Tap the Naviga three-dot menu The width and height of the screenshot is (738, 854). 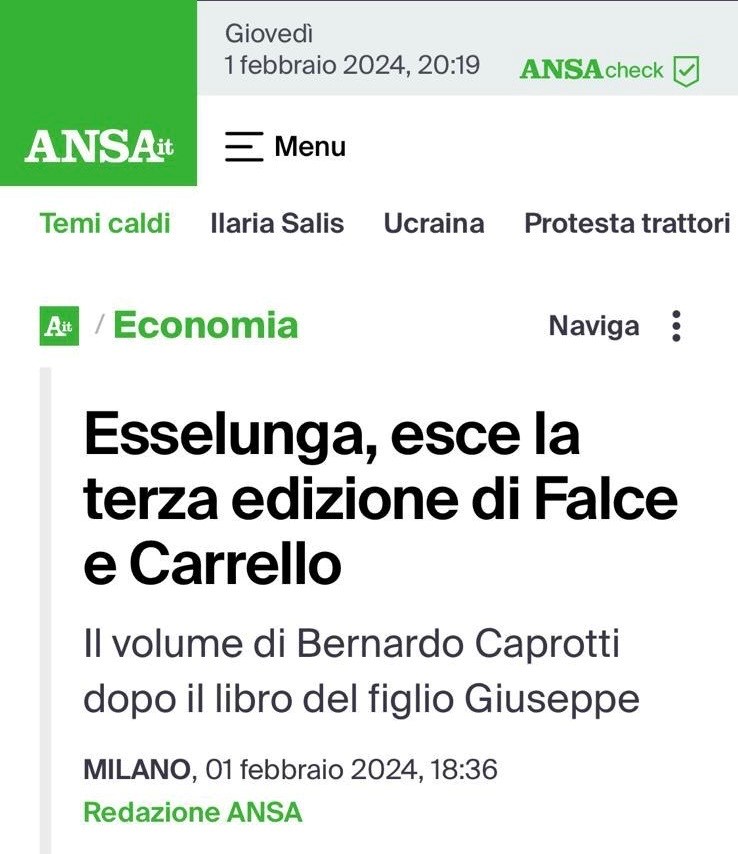677,326
